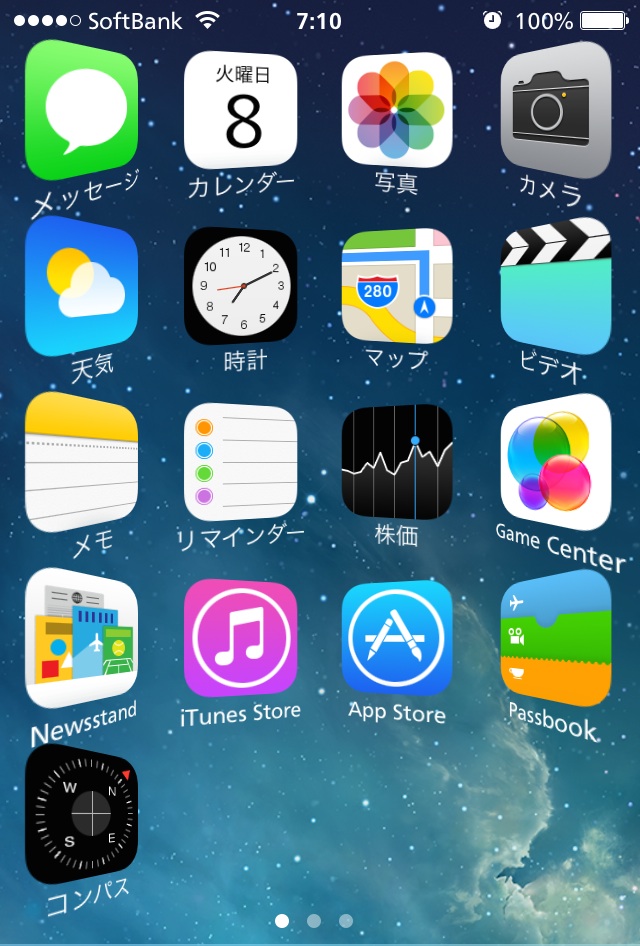Viewport: 640px width, 946px height.
Task: Open the 時計 clock app
Action: 241,286
